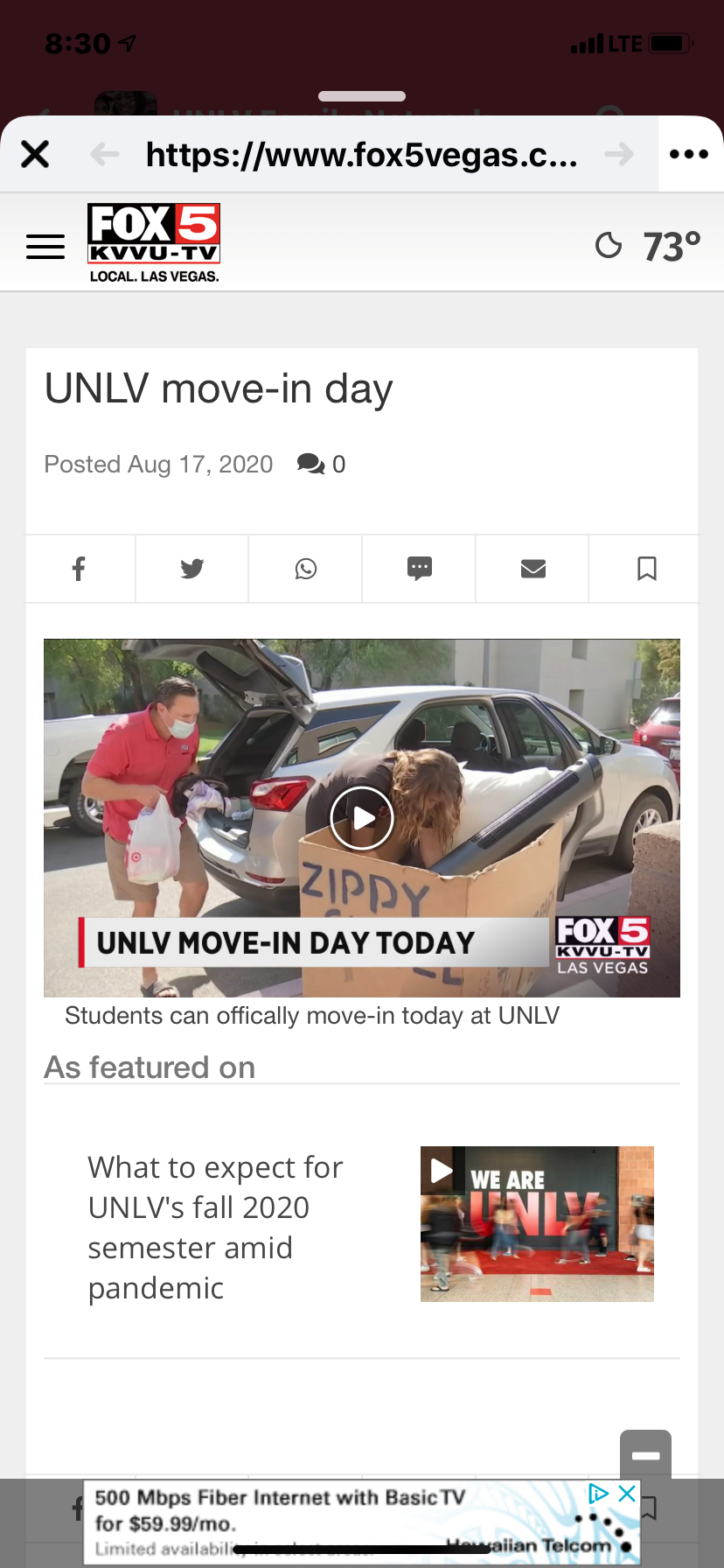Screen dimensions: 724x1568
Task: Open the AdChoices info icon
Action: coord(599,1494)
